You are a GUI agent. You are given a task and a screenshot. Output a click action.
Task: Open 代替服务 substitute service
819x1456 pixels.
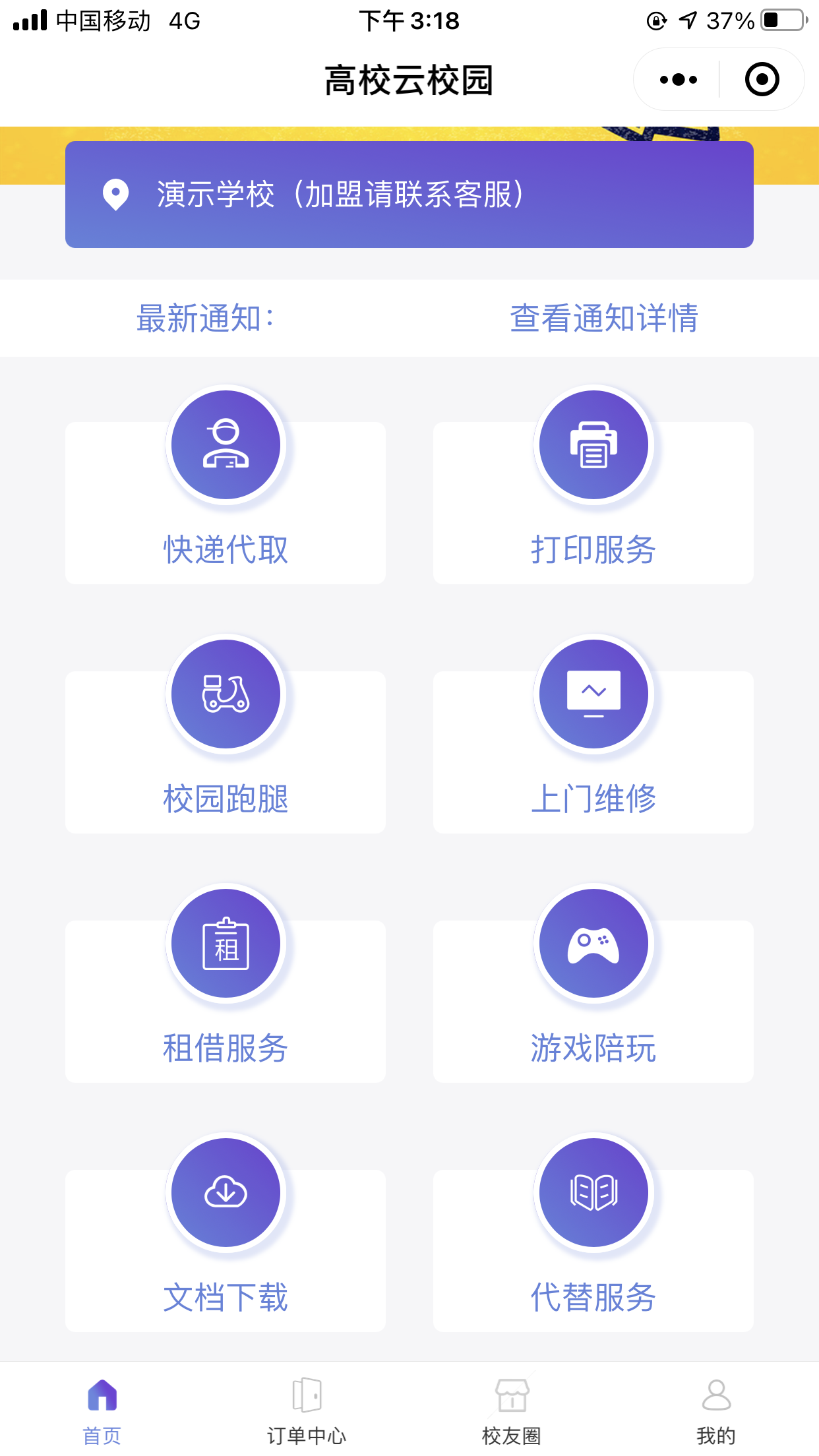[x=593, y=1236]
